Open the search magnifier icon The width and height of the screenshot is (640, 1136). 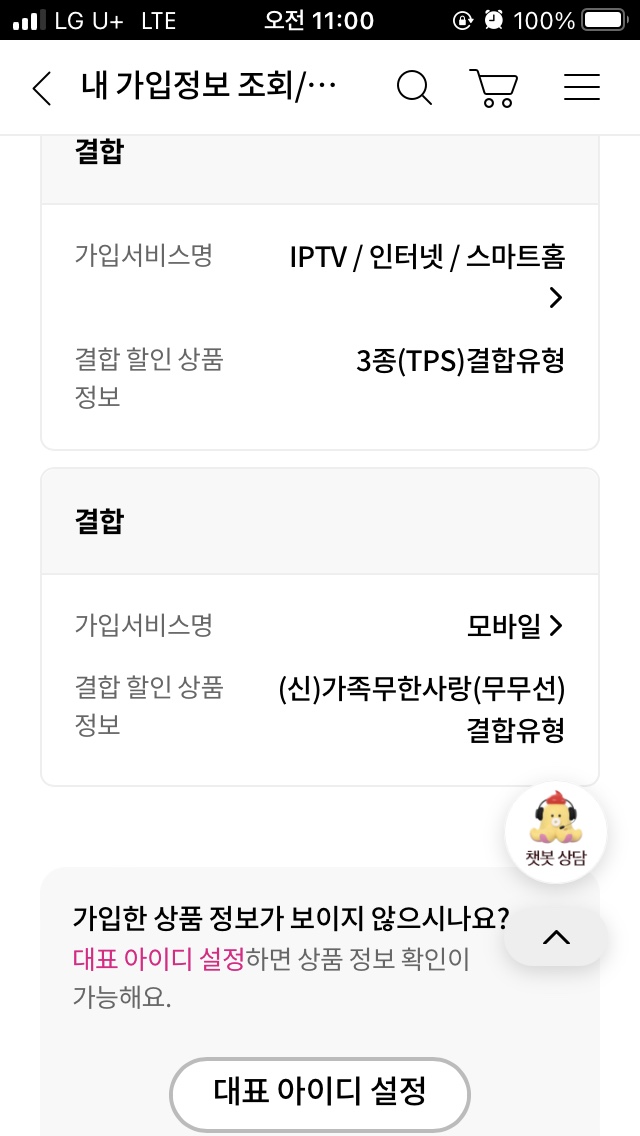coord(415,88)
